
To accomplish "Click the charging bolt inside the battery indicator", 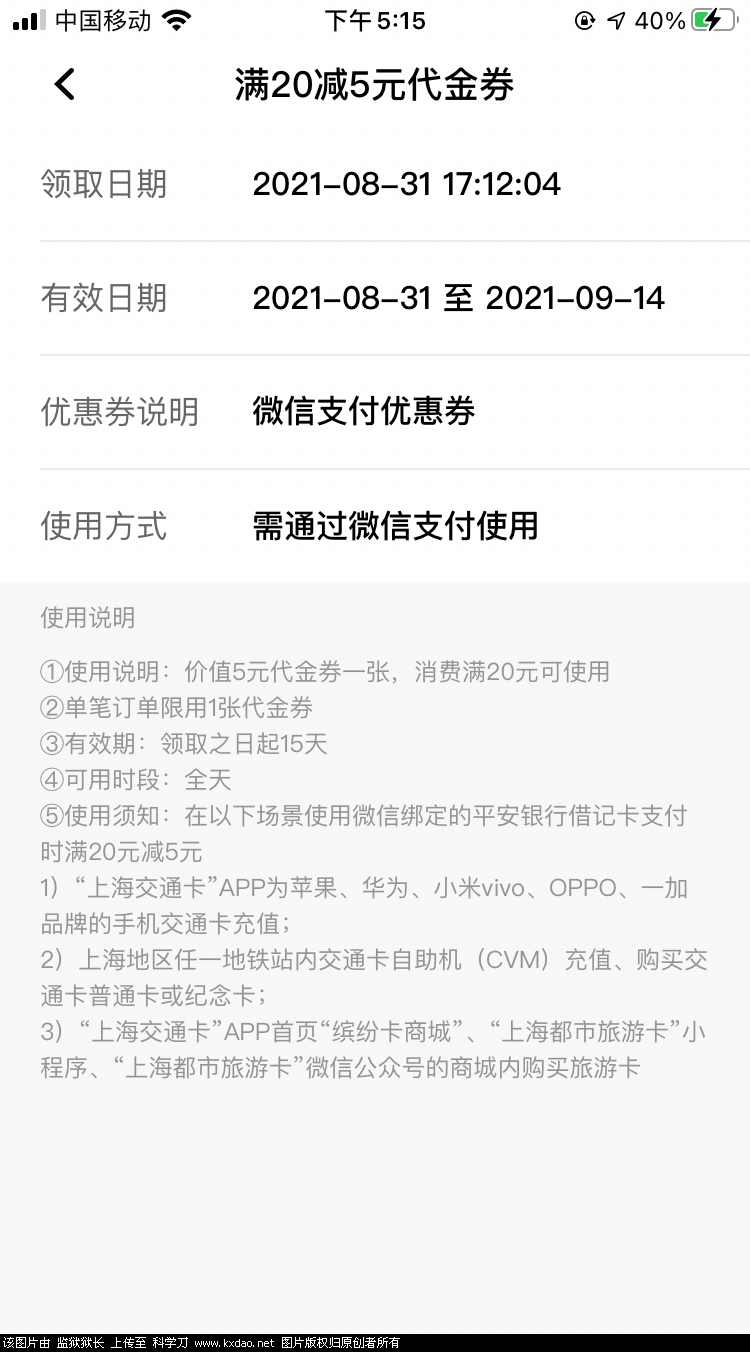I will coord(714,20).
